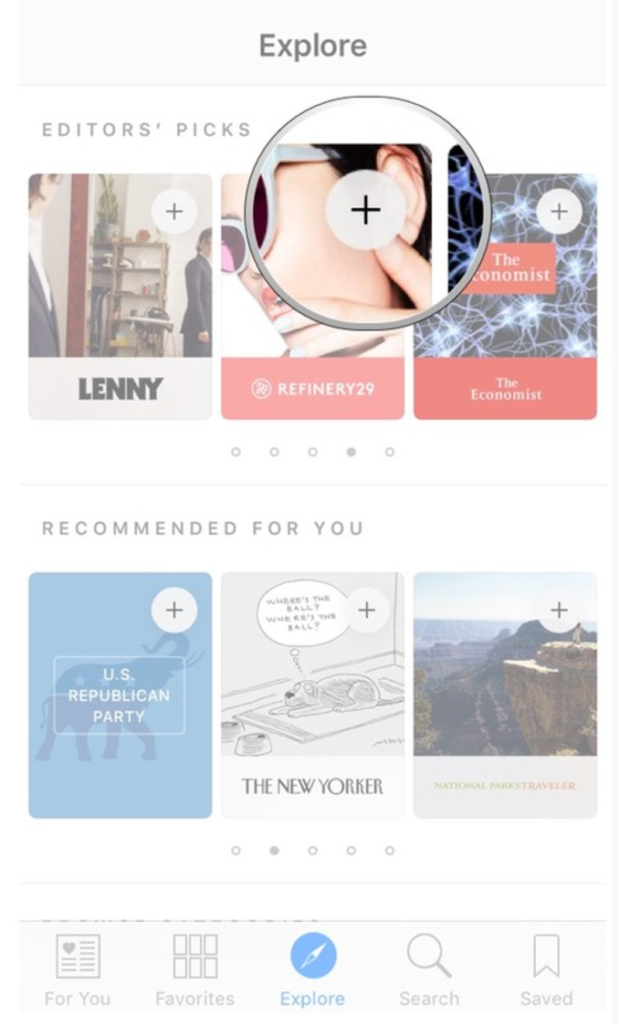Select the Explore tab
This screenshot has height=1024, width=619.
coord(313,970)
